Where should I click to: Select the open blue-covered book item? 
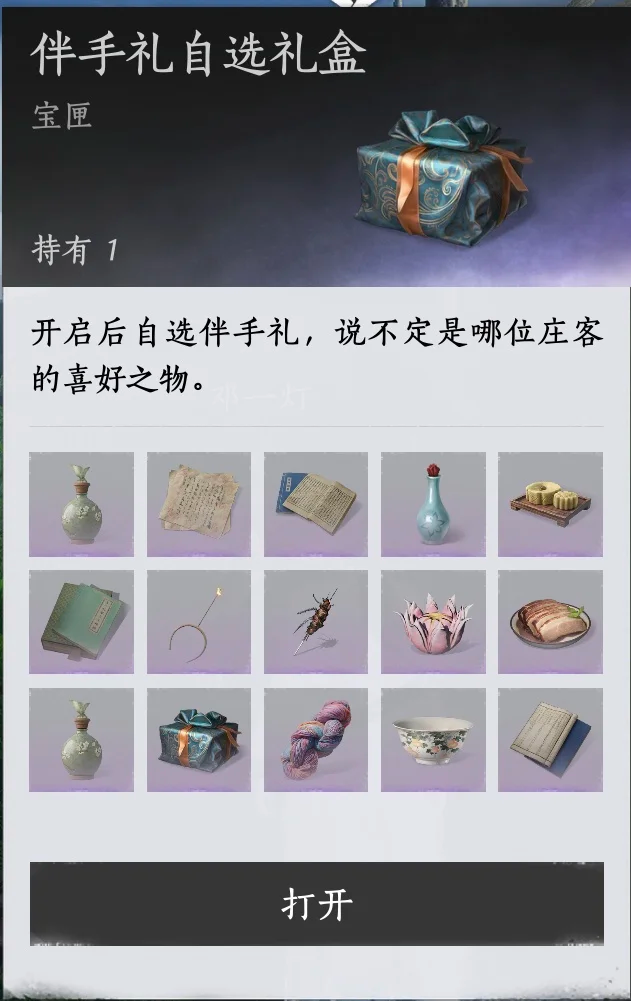pos(316,504)
